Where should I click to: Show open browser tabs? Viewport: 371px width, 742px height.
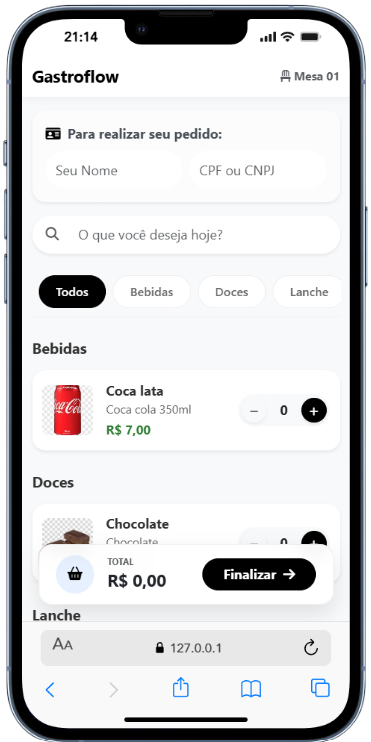pos(320,688)
